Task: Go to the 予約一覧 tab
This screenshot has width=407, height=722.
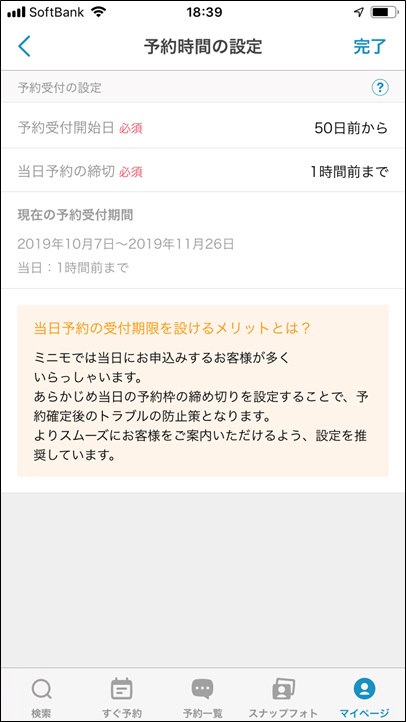Action: 203,696
